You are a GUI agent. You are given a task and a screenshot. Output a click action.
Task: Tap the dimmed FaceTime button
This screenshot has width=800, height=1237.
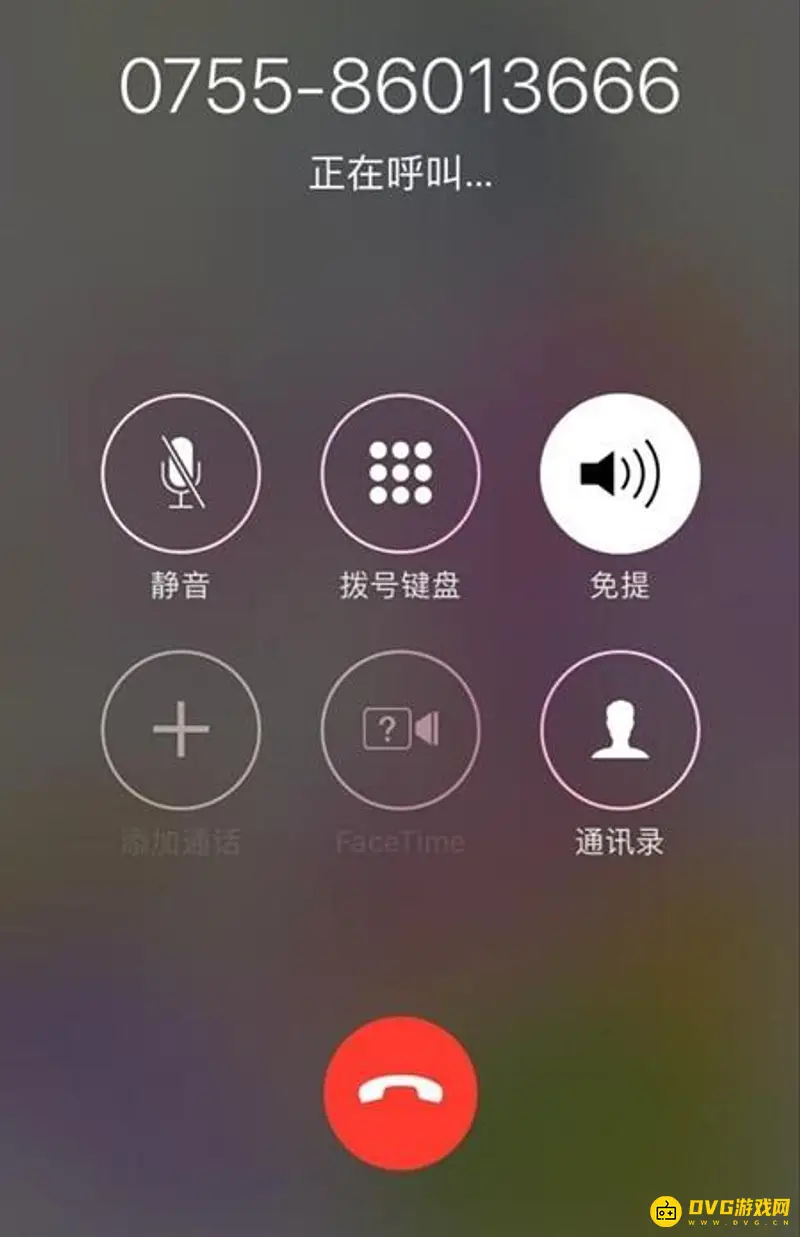pos(400,730)
